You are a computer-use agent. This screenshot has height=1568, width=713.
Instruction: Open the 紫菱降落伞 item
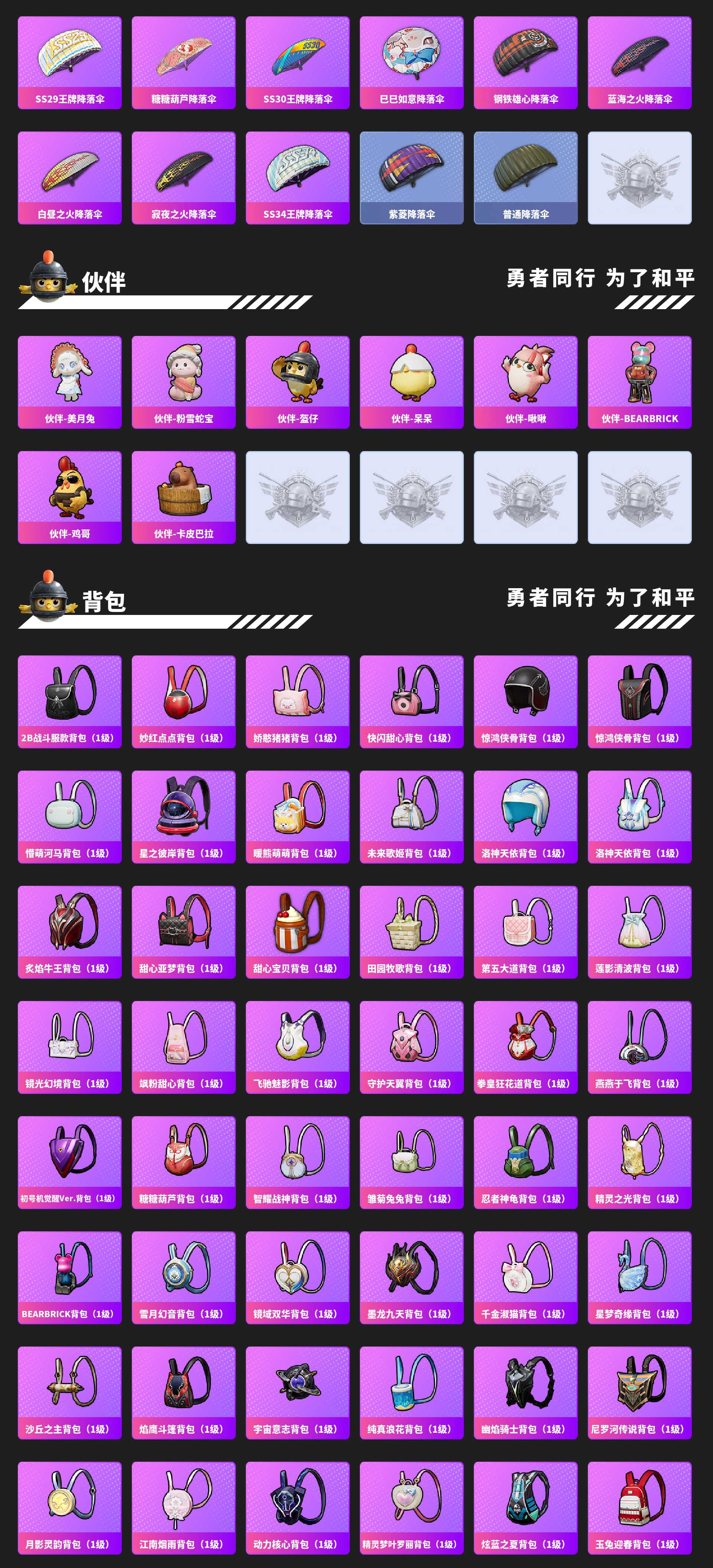point(413,176)
